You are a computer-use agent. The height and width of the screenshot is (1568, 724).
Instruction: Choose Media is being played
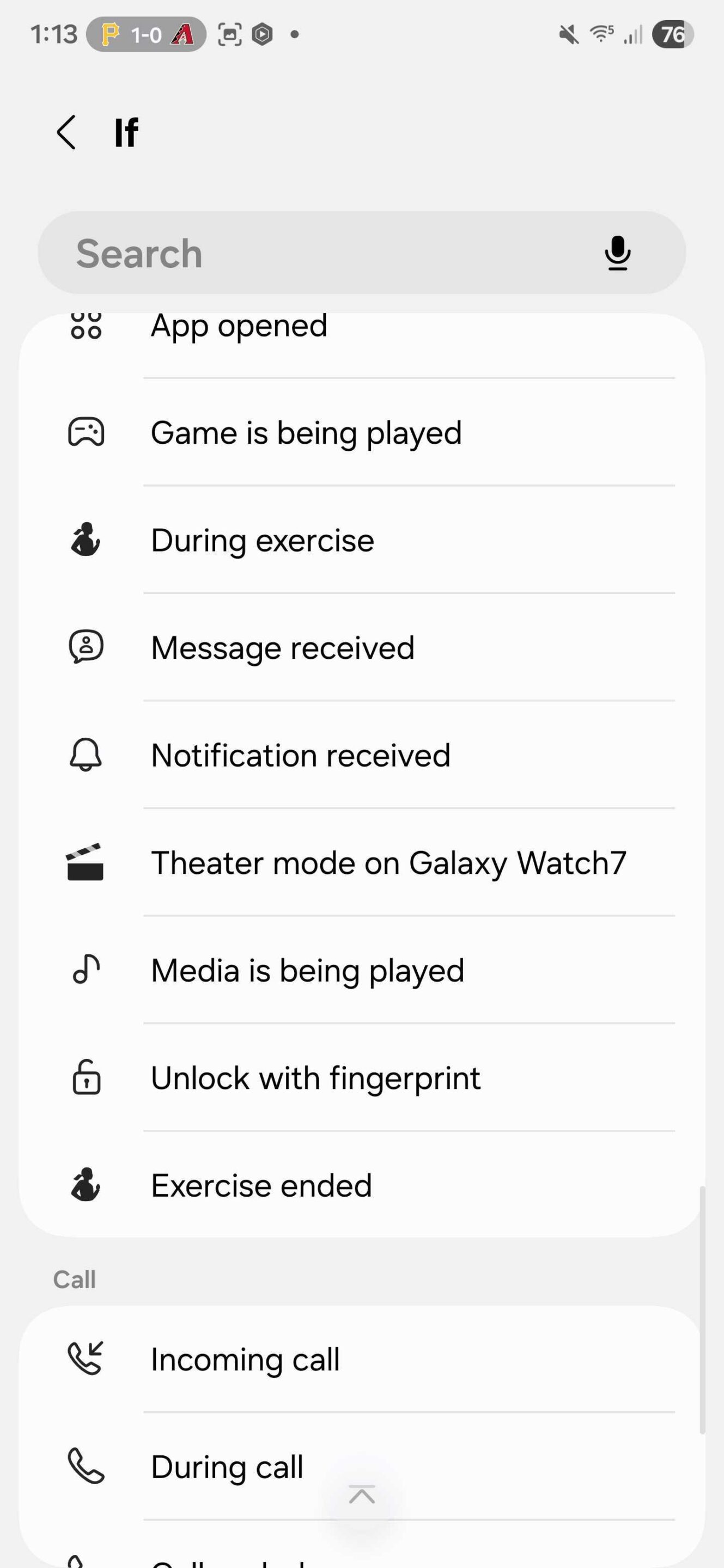[x=307, y=970]
